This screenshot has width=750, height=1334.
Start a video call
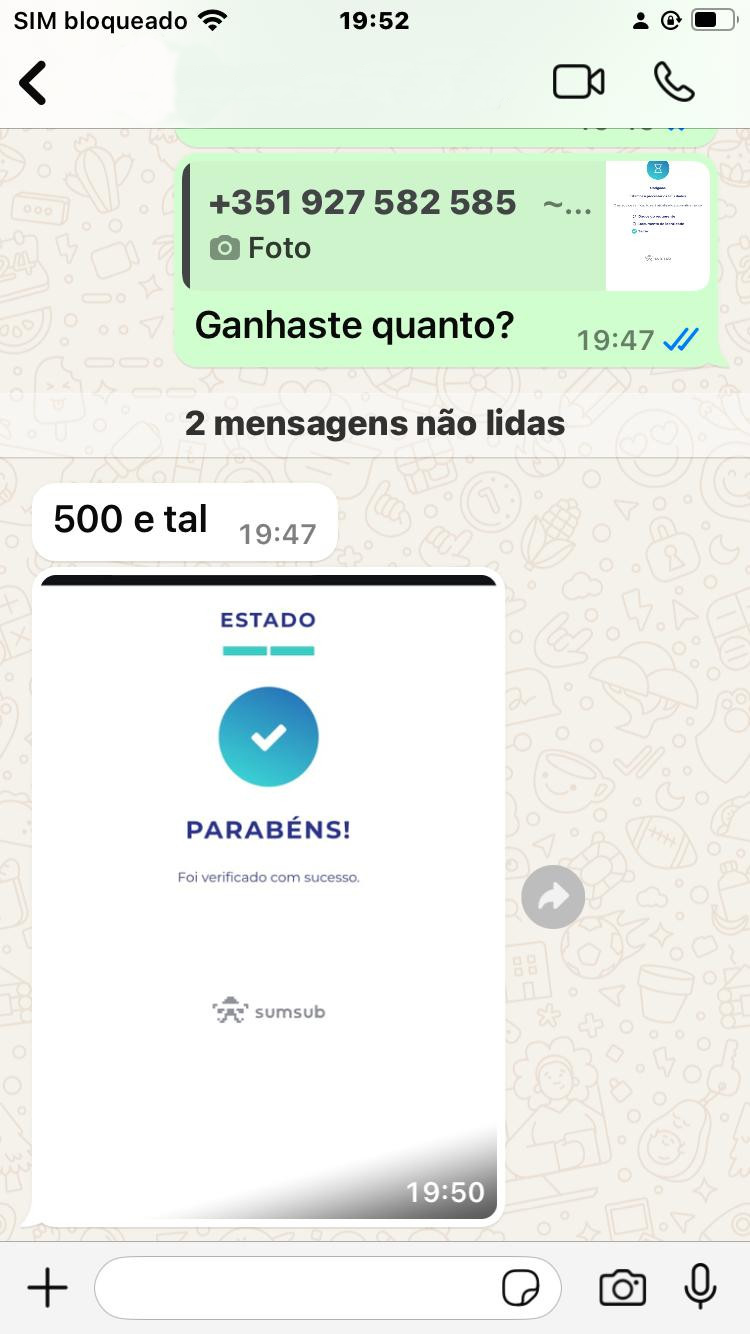point(578,83)
